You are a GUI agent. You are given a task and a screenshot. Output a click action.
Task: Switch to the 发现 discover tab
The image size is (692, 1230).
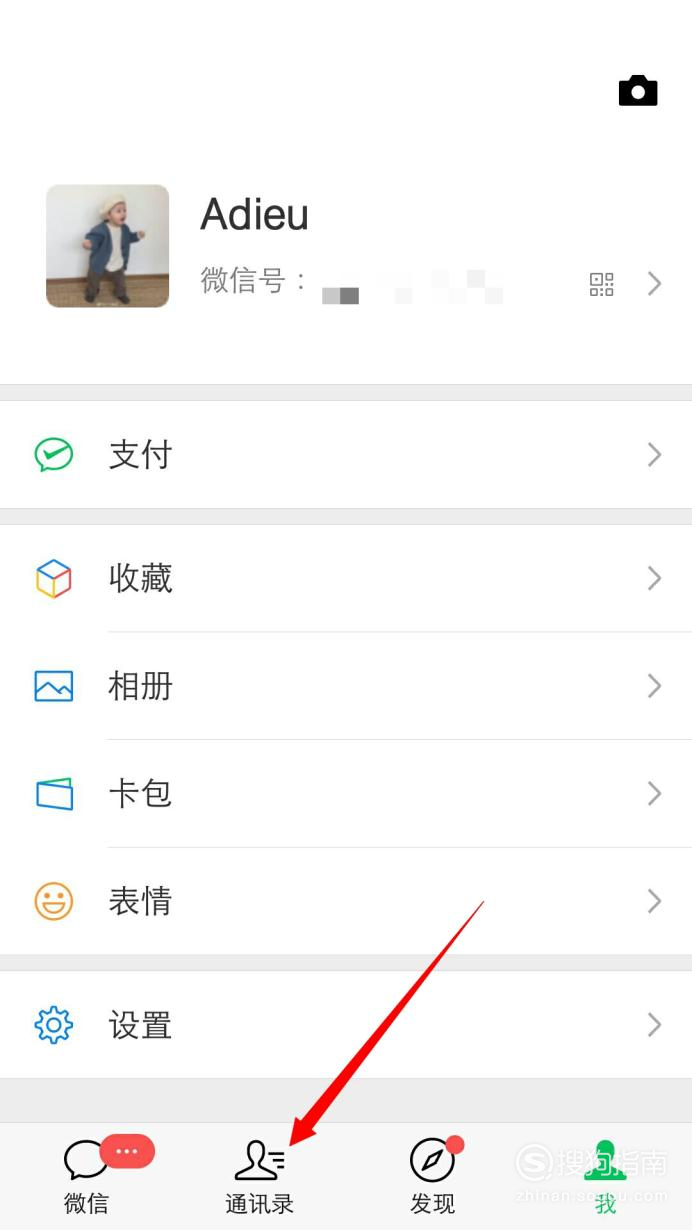tap(433, 1176)
